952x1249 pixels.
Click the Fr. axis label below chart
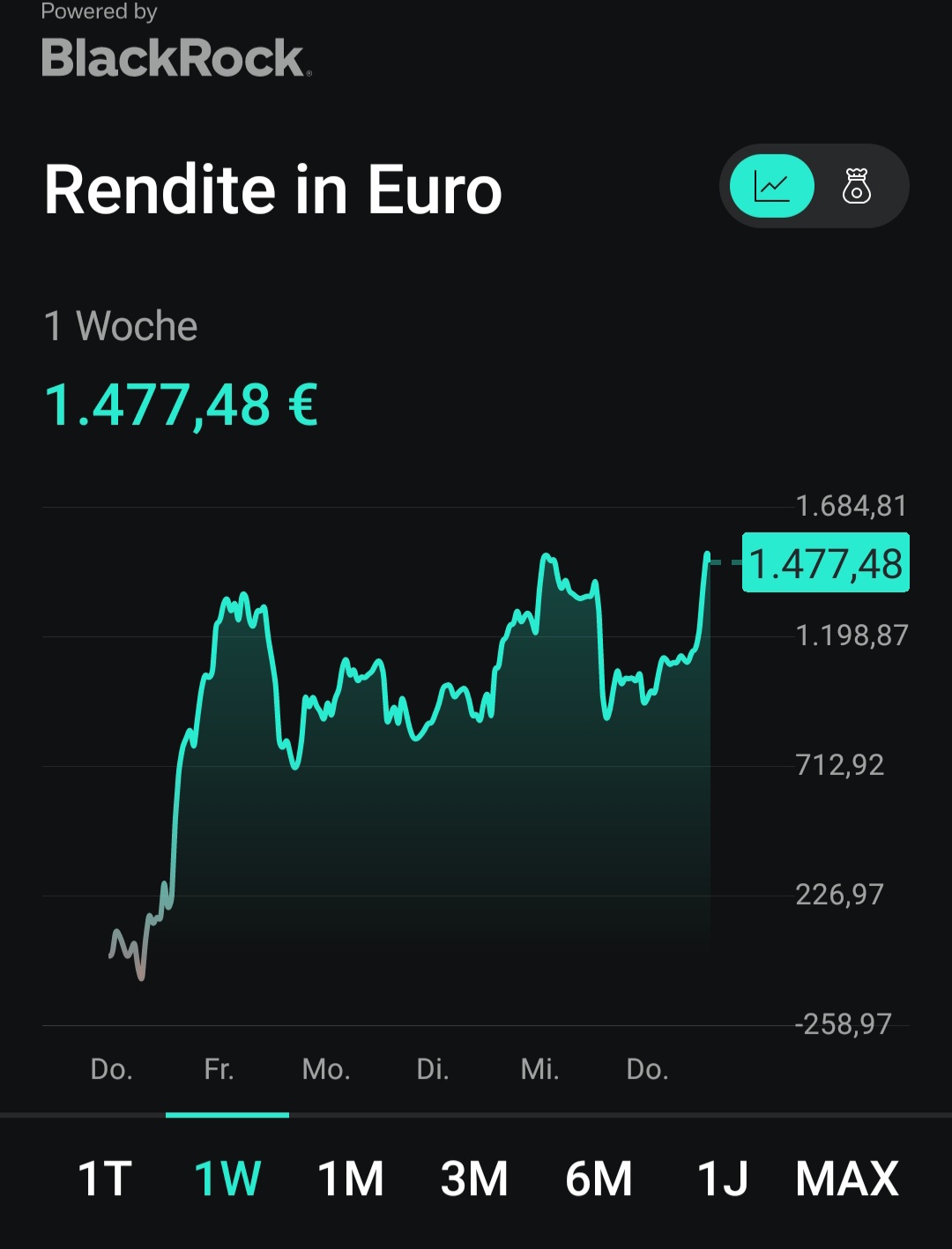pos(218,1069)
